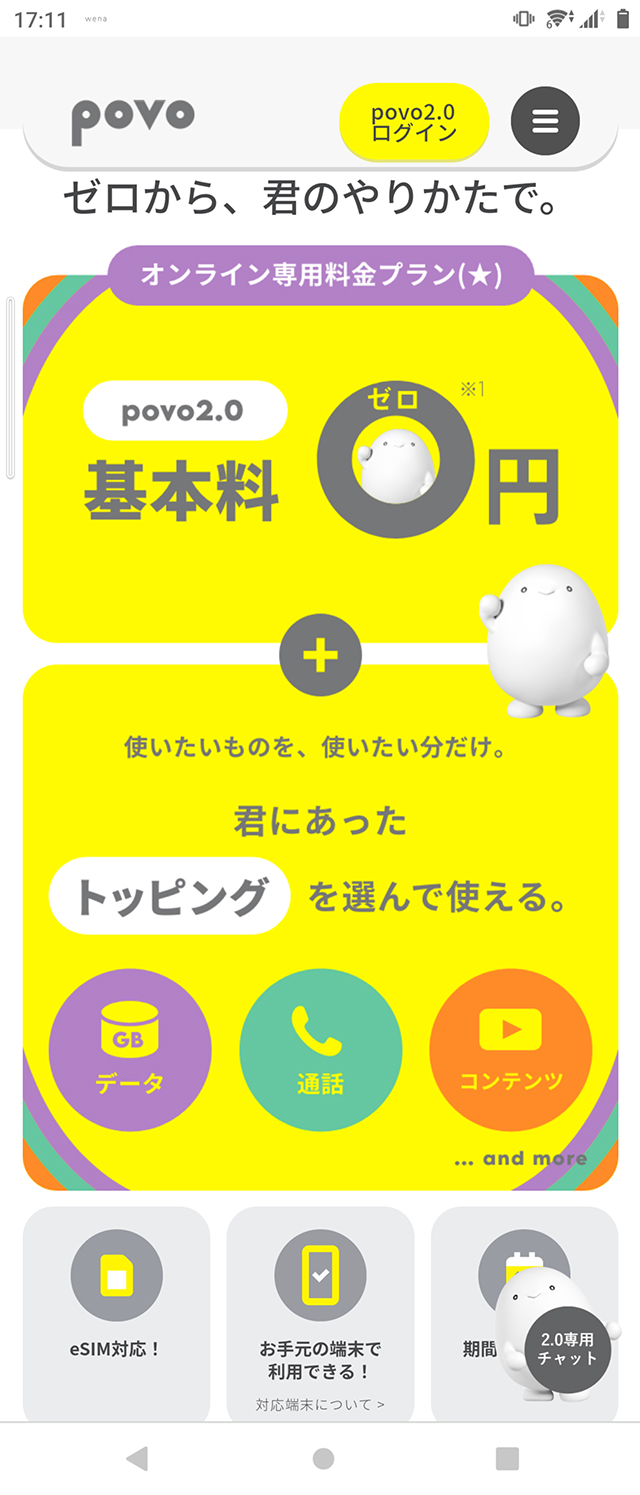The width and height of the screenshot is (640, 1495).
Task: Go back with the system back button
Action: 137,1459
